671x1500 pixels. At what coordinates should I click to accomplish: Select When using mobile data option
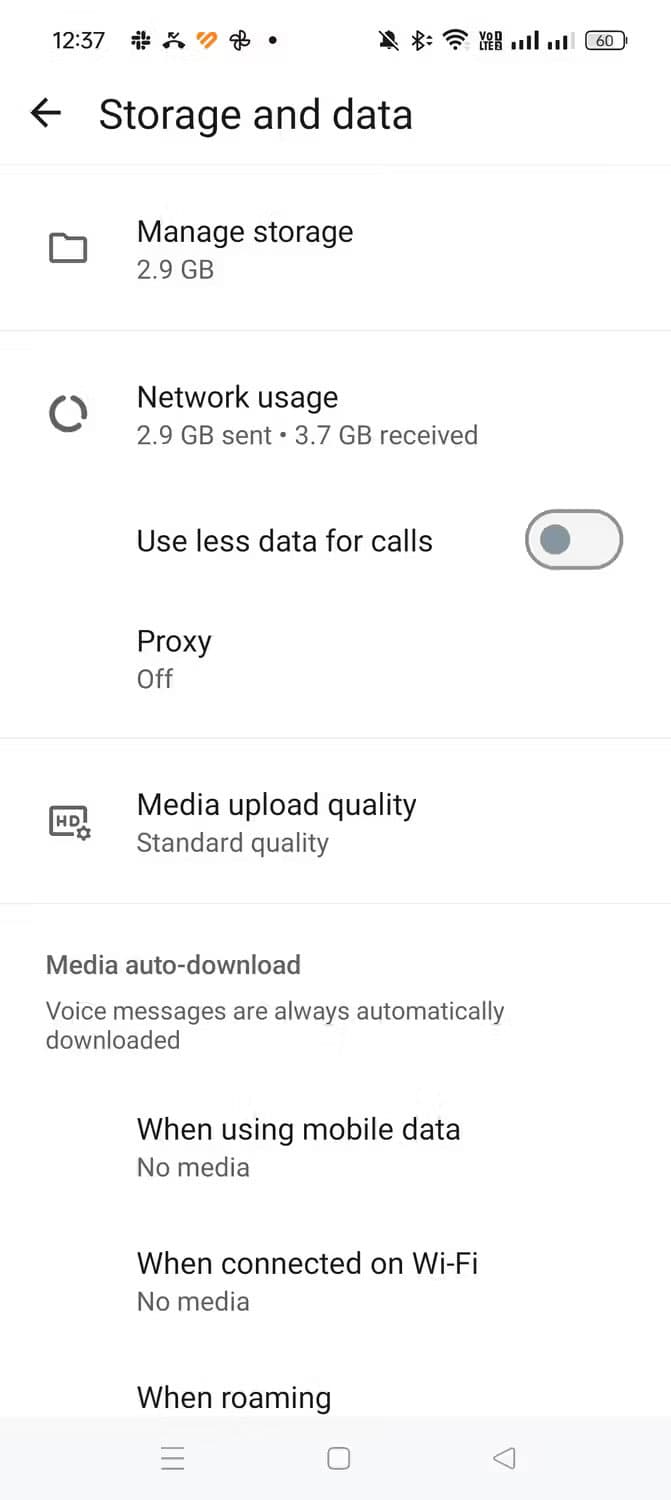click(335, 1146)
